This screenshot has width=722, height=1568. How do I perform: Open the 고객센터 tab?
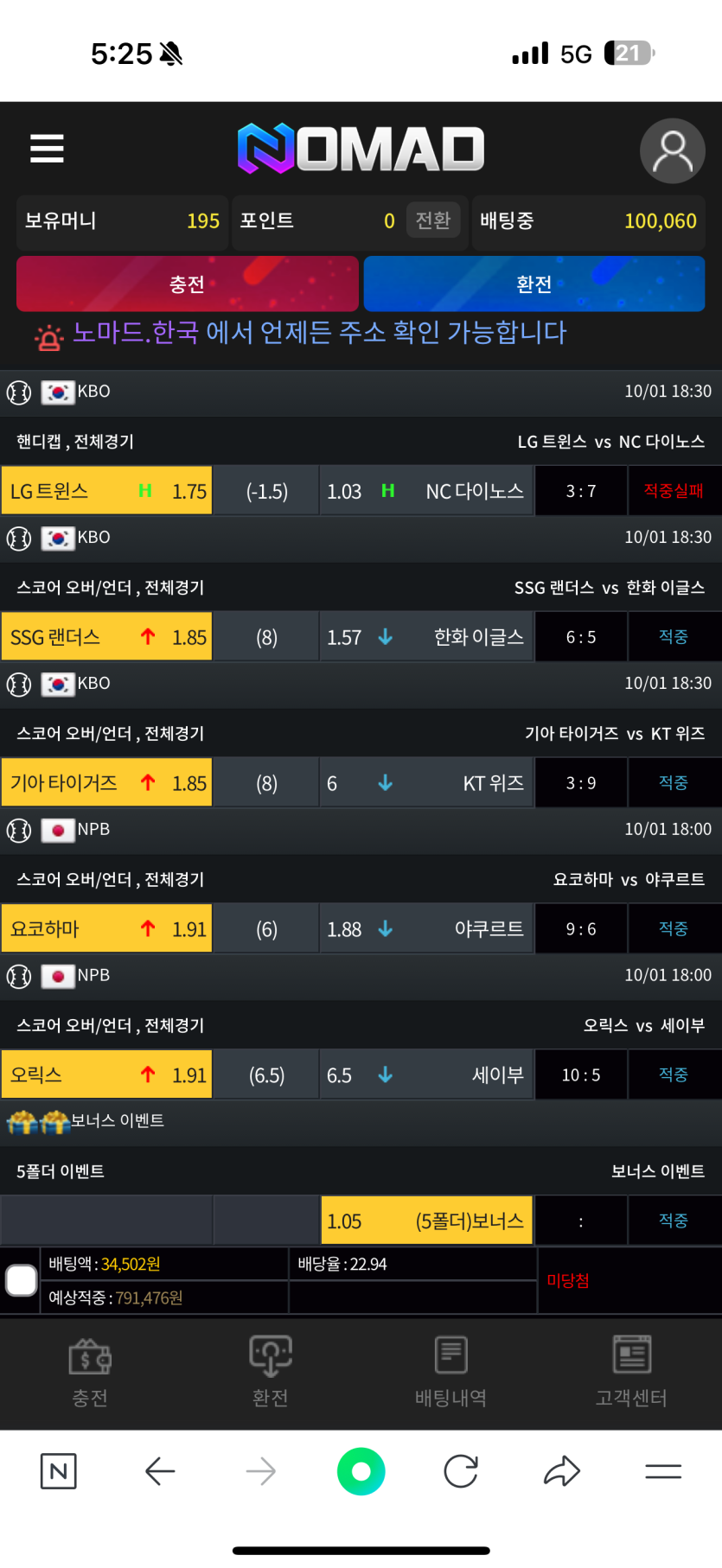(631, 1372)
